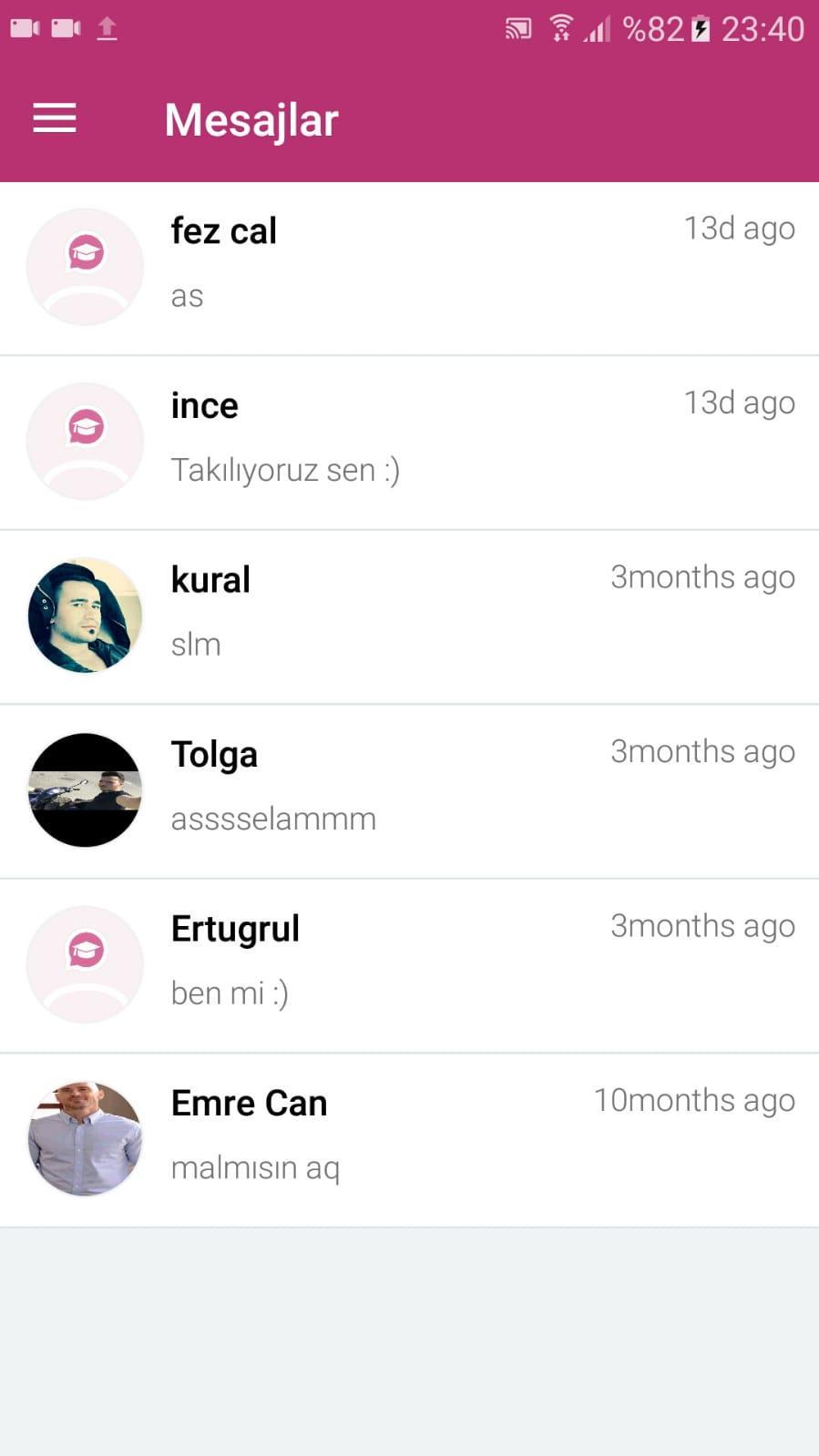Tap the screen cast icon in status bar

coord(517,29)
